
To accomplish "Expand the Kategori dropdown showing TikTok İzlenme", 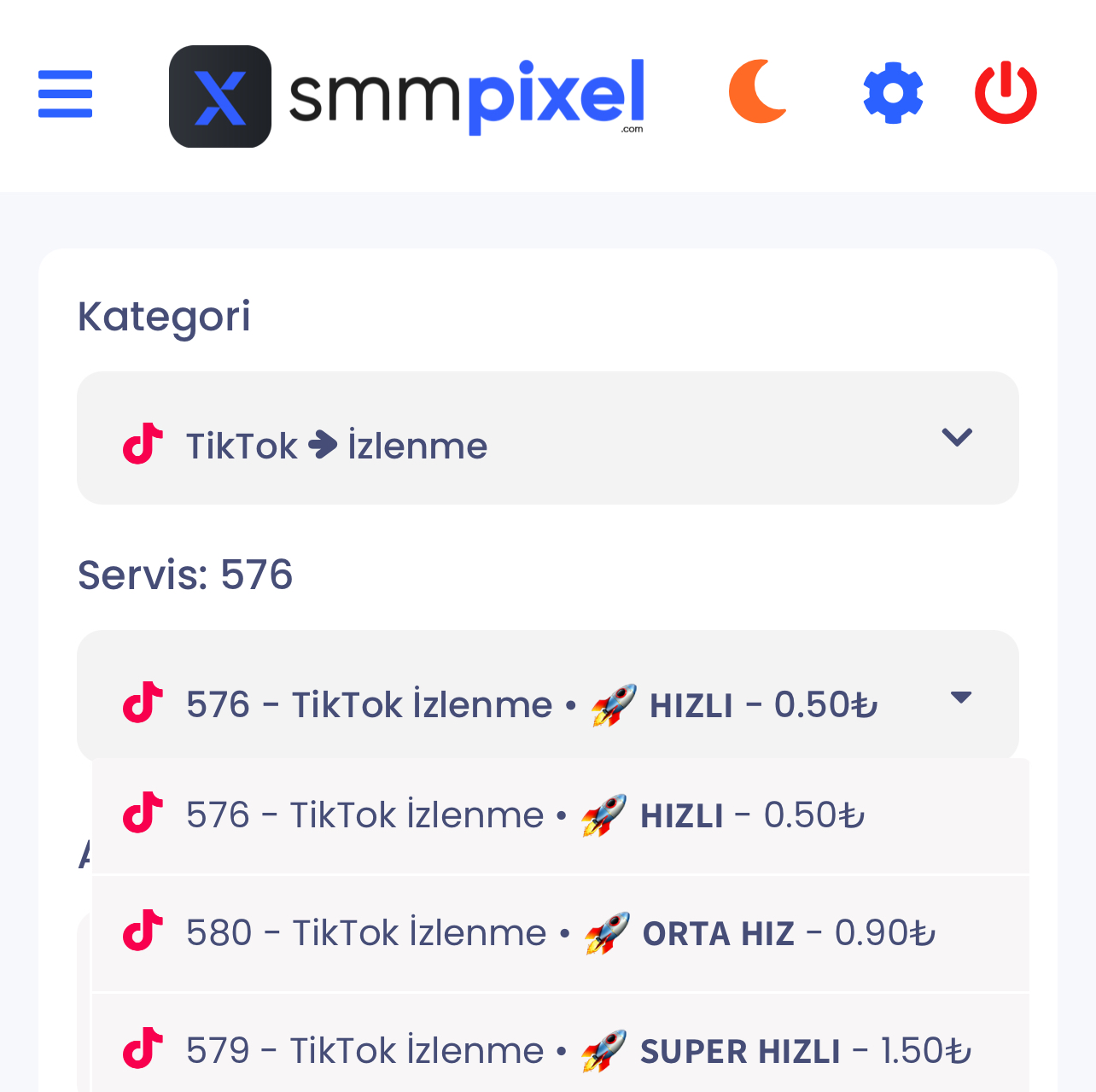I will (x=548, y=438).
